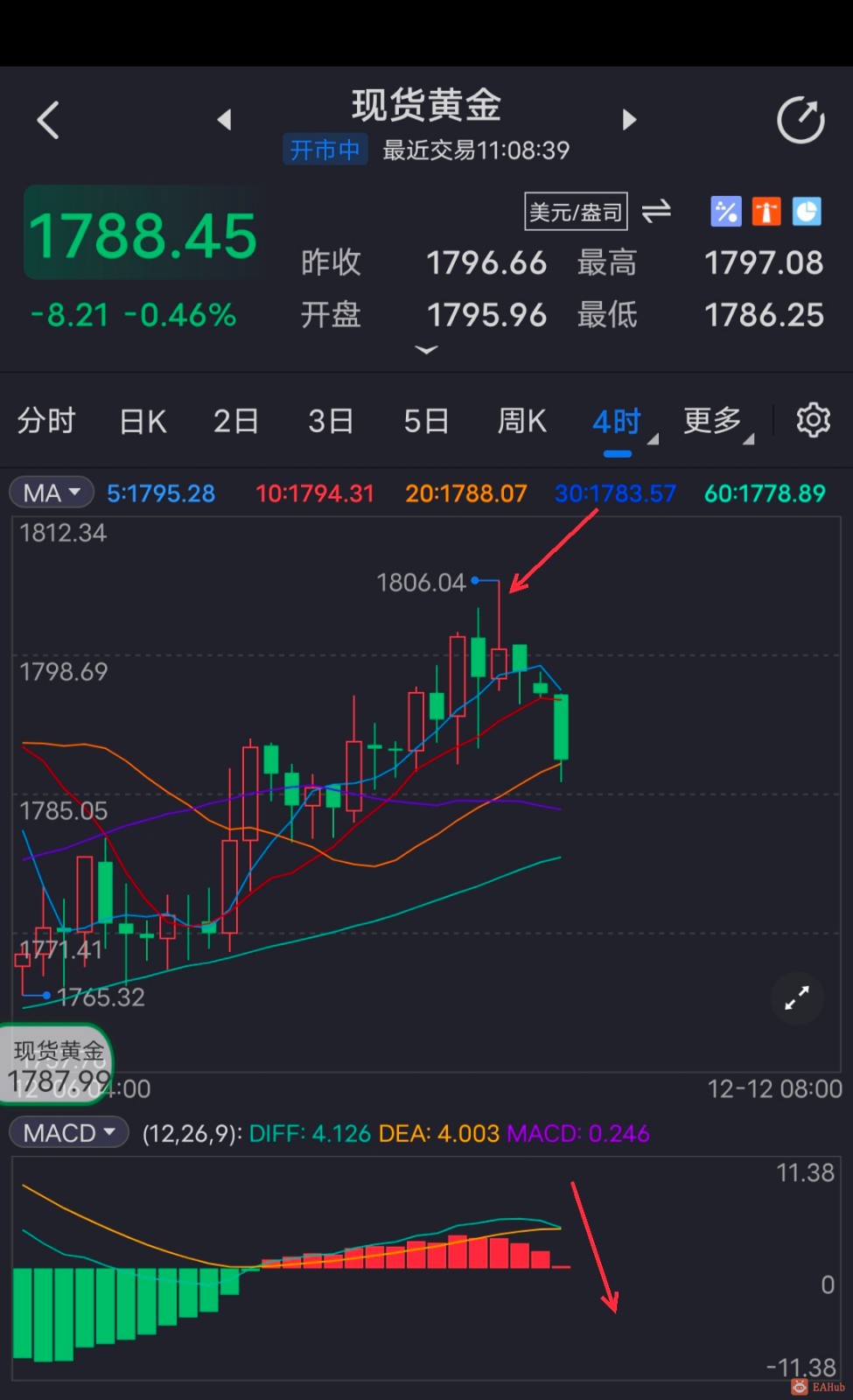Go back with the top-left arrow
This screenshot has width=853, height=1400.
pos(49,120)
